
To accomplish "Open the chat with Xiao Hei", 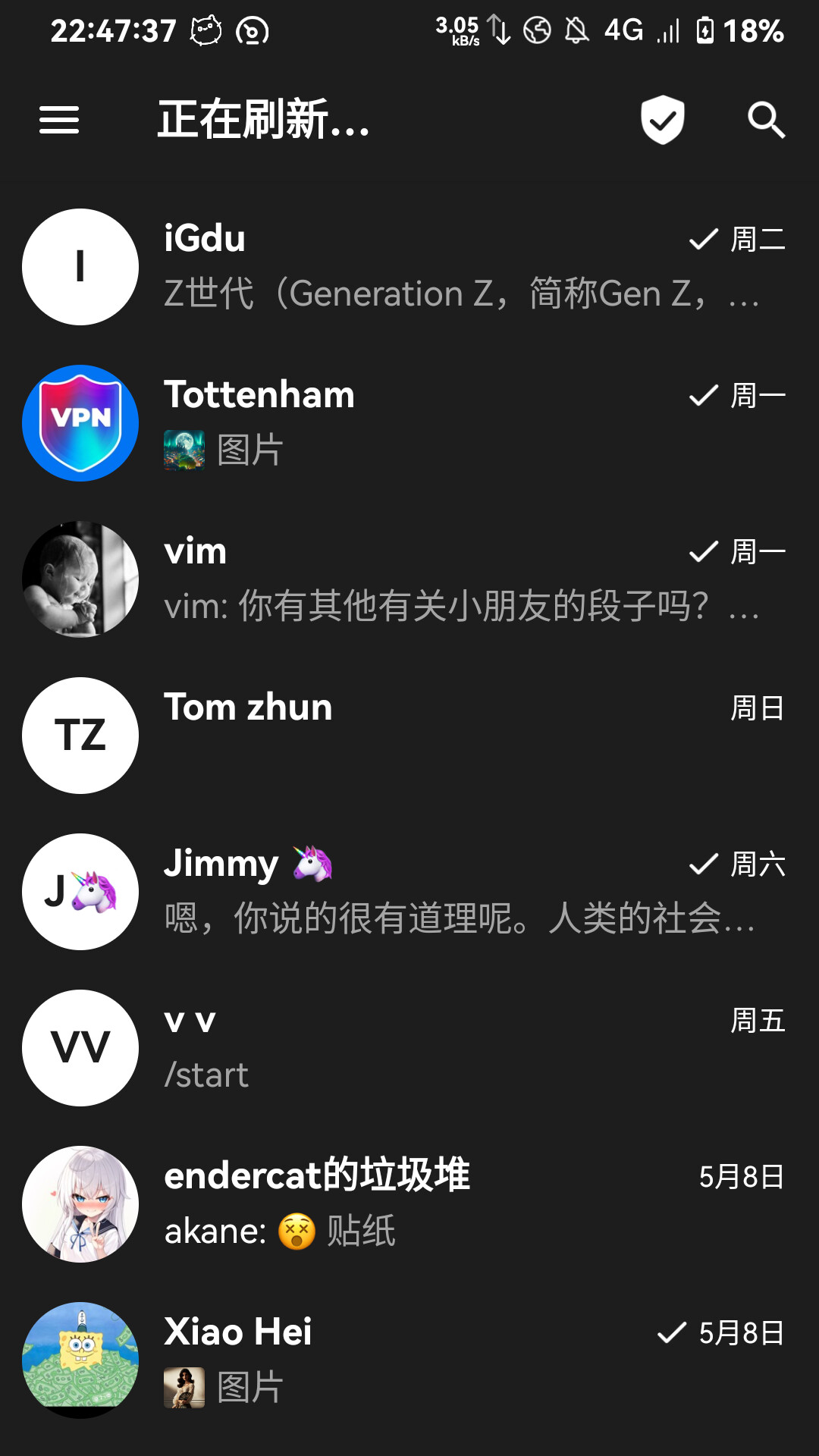I will coord(409,1360).
